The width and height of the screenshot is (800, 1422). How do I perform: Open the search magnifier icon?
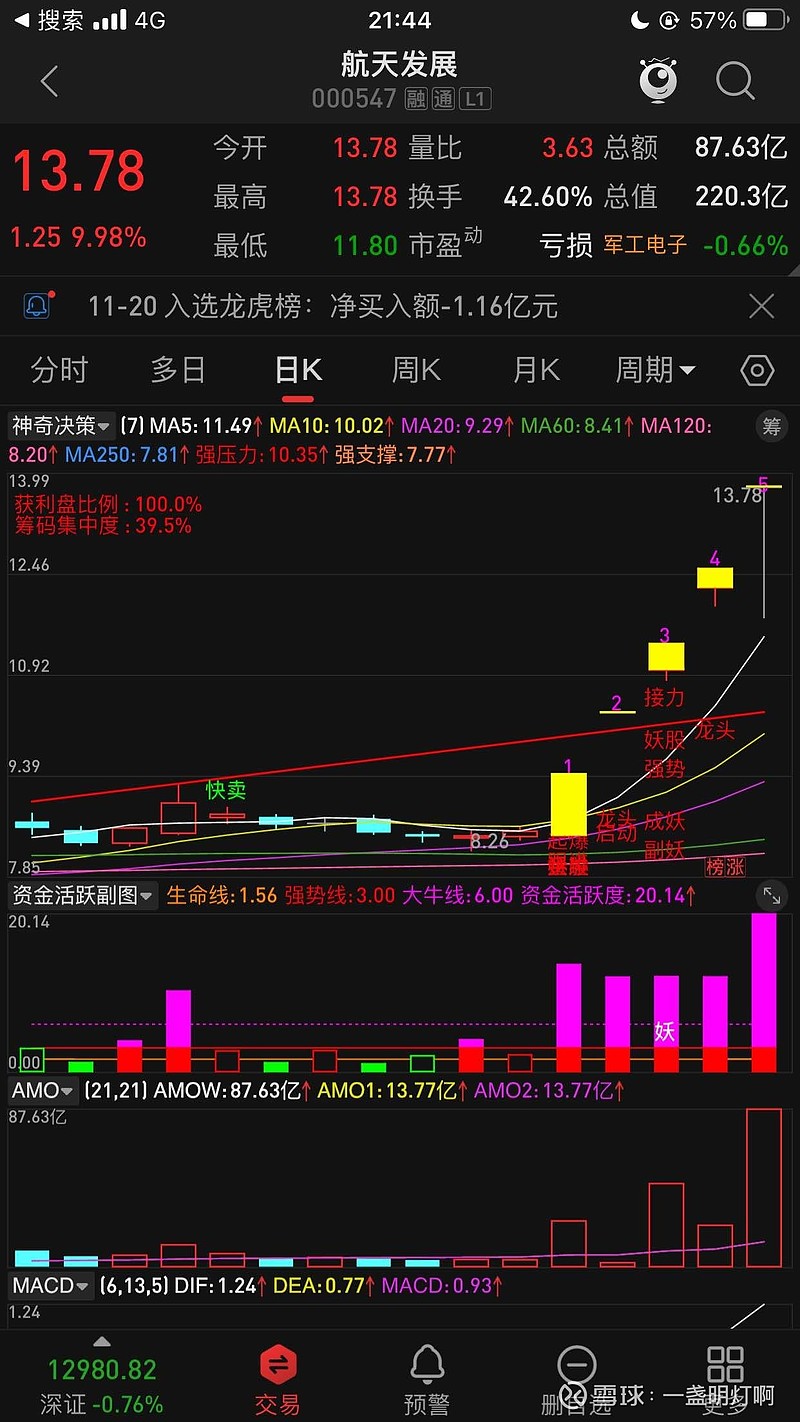coord(735,81)
